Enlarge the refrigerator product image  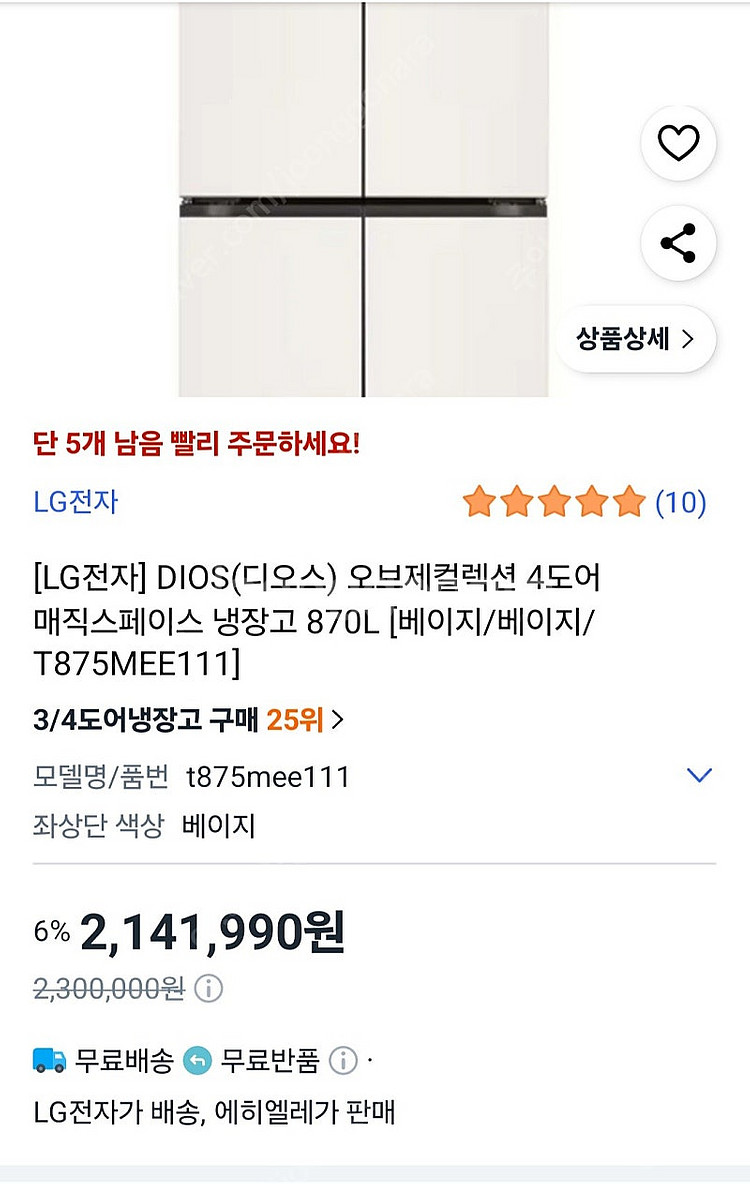click(364, 200)
